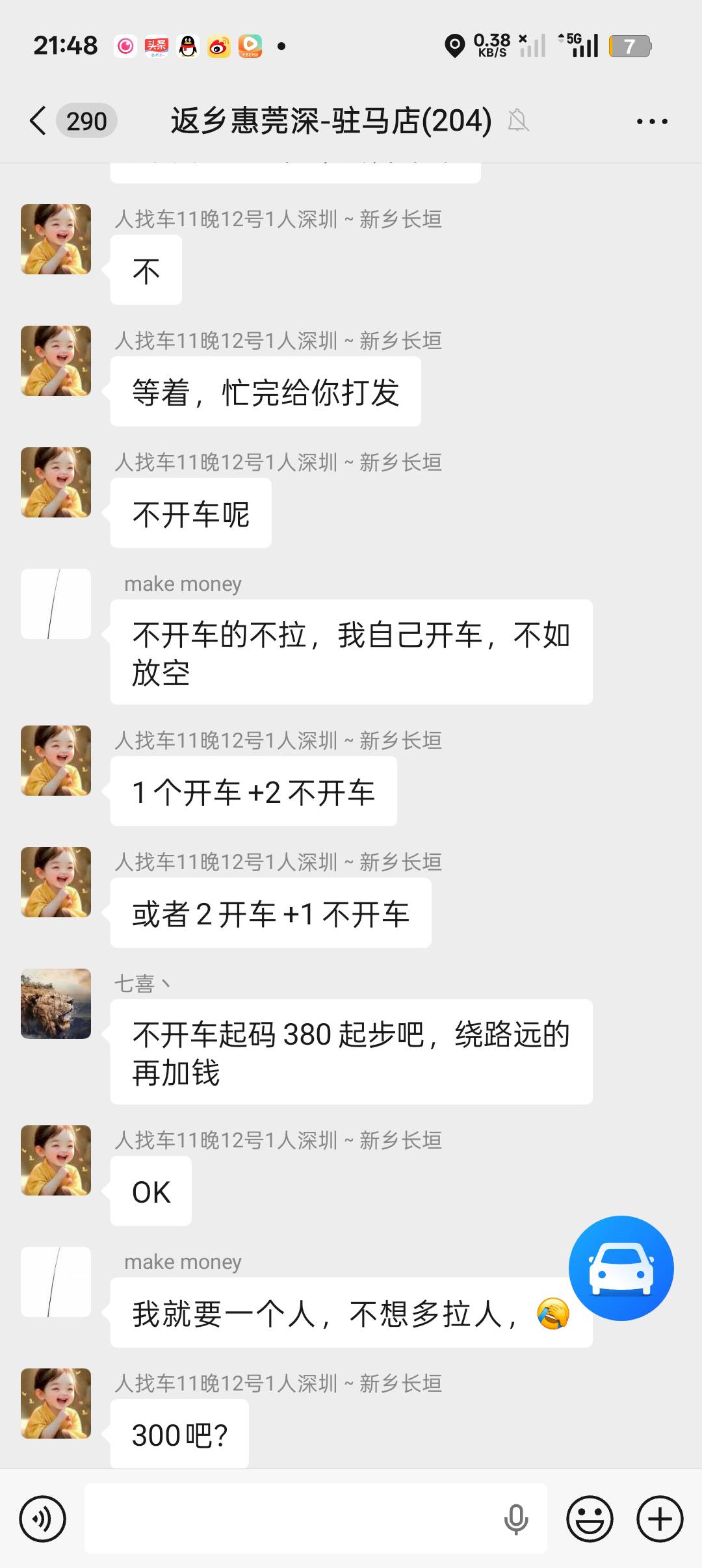Open the emoji sticker panel
Image resolution: width=702 pixels, height=1568 pixels.
tap(590, 1519)
